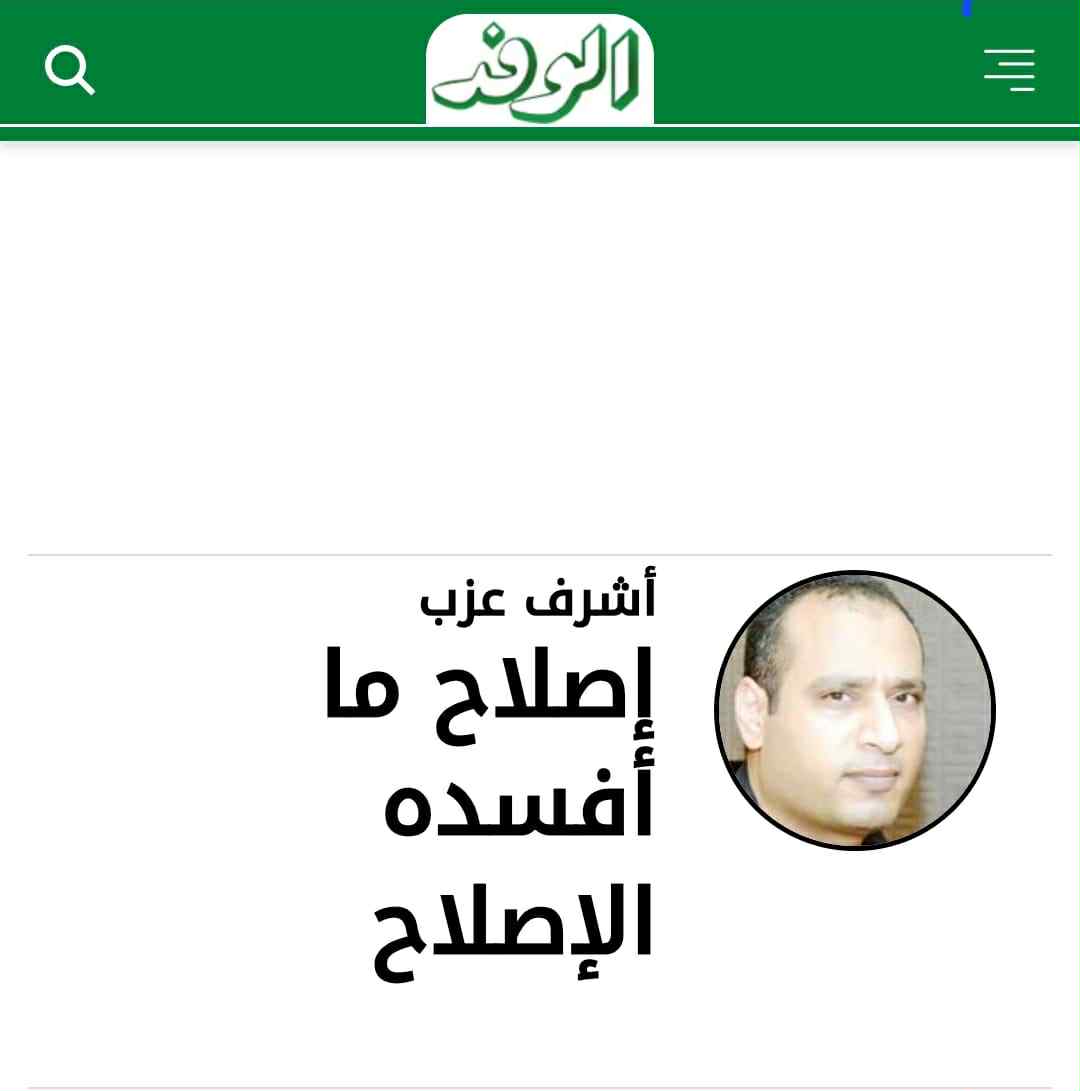The height and width of the screenshot is (1091, 1080).
Task: Tap the Alwafd logo to go home
Action: (x=539, y=72)
